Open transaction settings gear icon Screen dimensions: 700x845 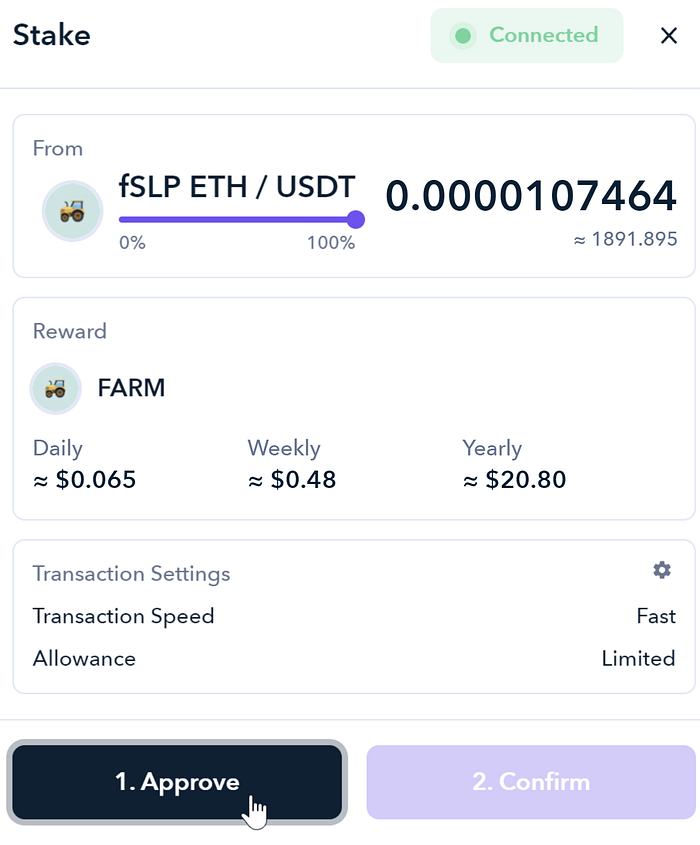point(662,570)
